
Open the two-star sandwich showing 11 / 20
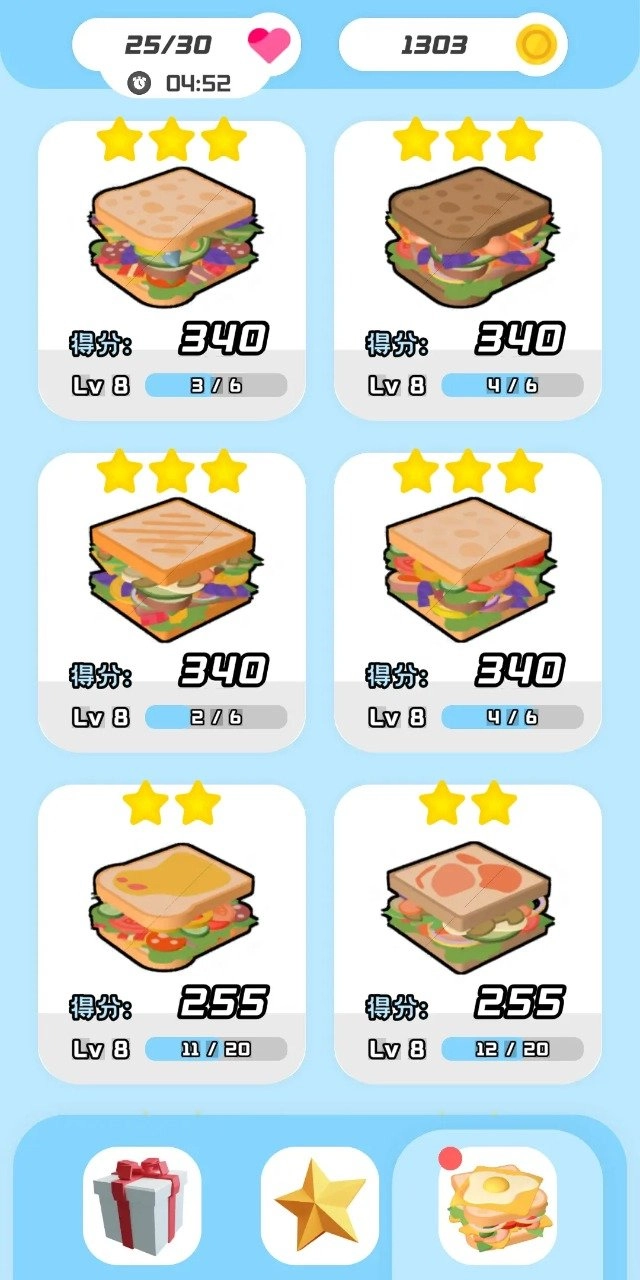(172, 934)
